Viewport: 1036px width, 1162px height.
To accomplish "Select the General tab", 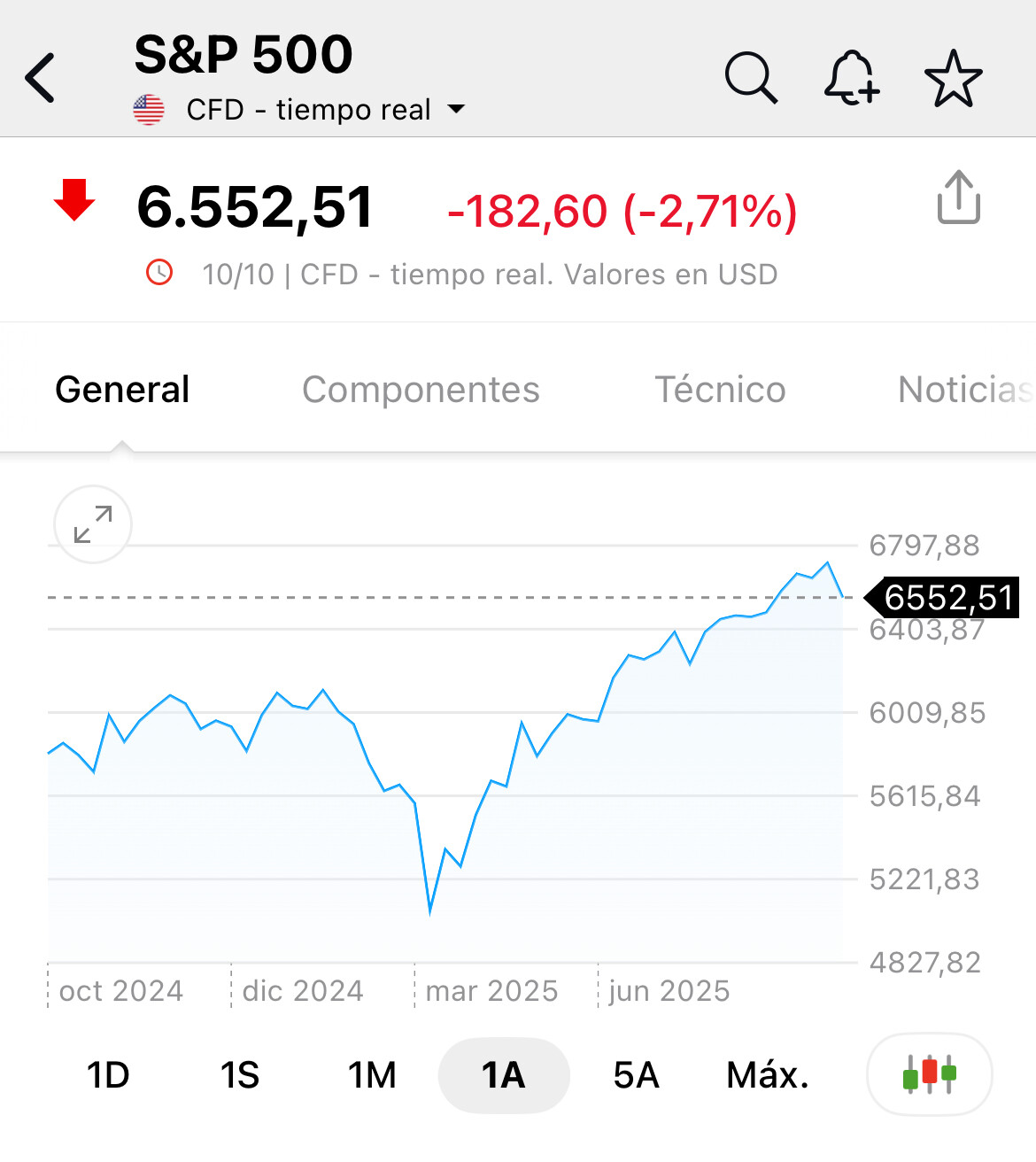I will (x=122, y=390).
